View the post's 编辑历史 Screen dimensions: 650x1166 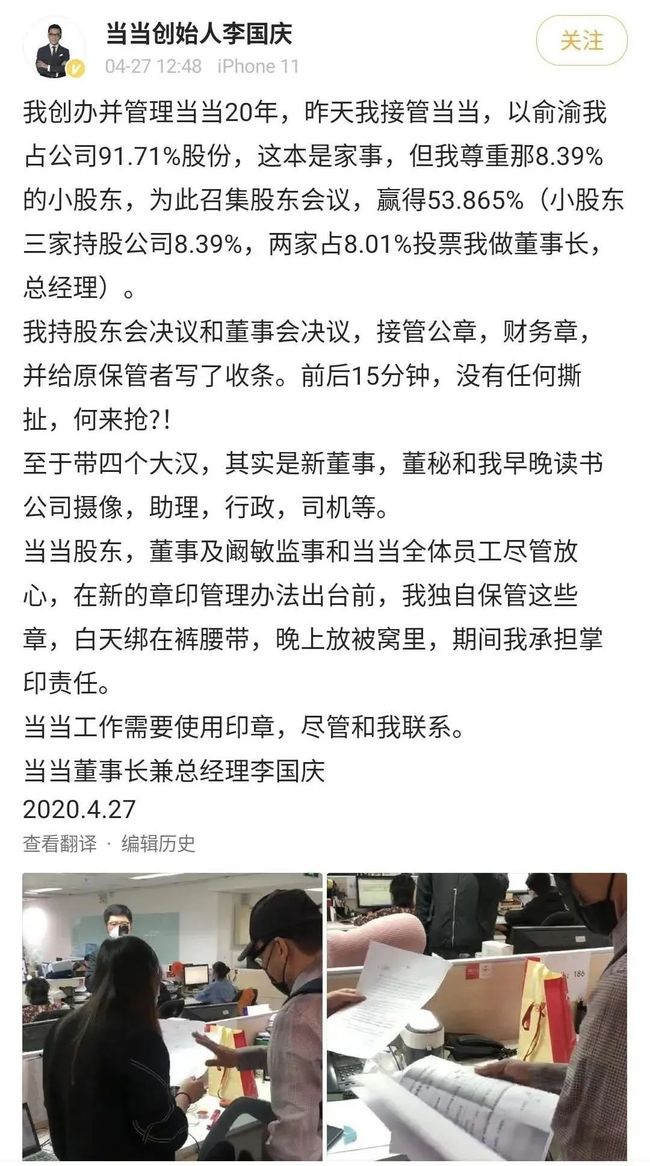(x=158, y=843)
